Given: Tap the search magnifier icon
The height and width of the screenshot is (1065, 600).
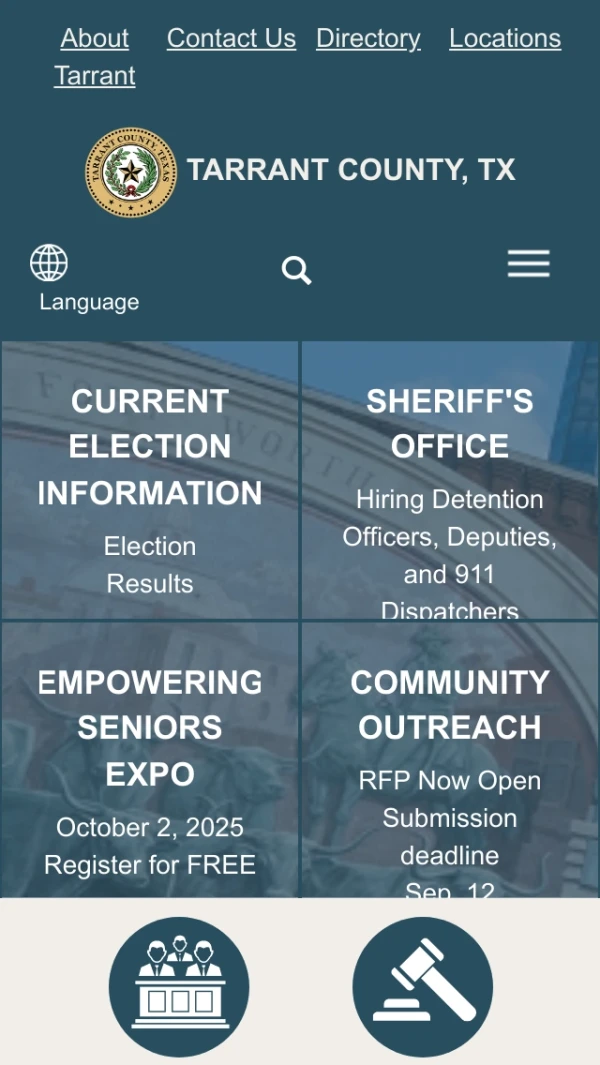Looking at the screenshot, I should click(296, 270).
